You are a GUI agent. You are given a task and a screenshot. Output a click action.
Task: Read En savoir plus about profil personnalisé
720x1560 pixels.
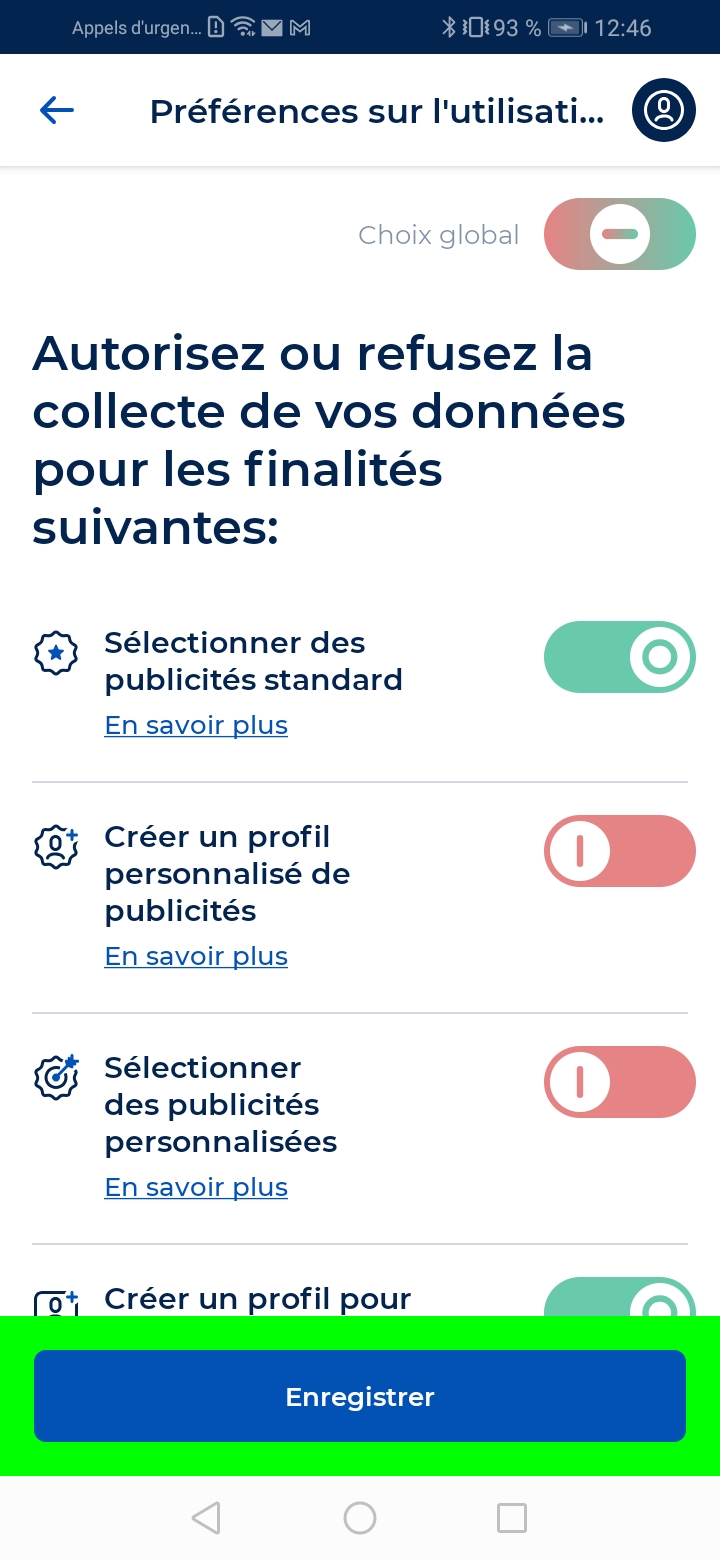pos(196,957)
